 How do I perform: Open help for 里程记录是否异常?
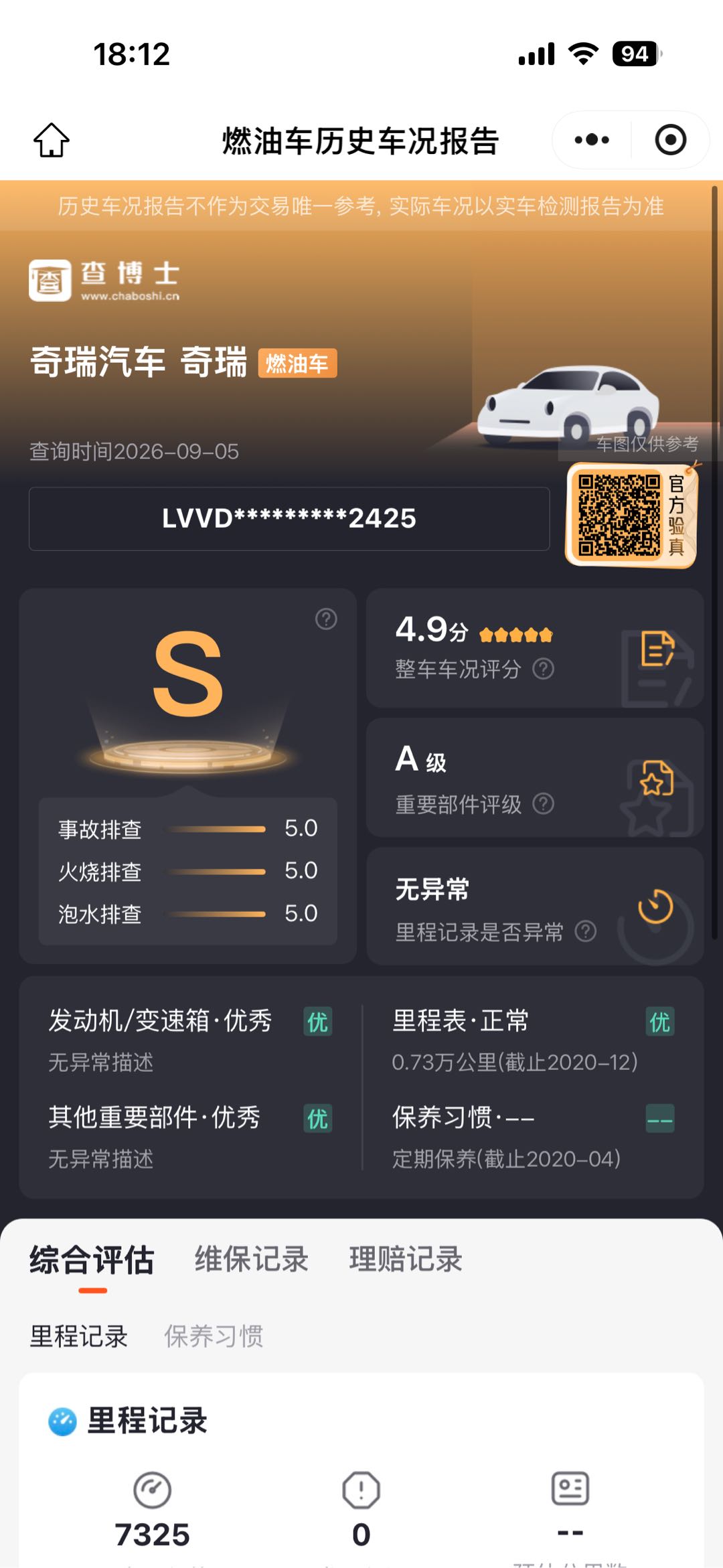586,931
